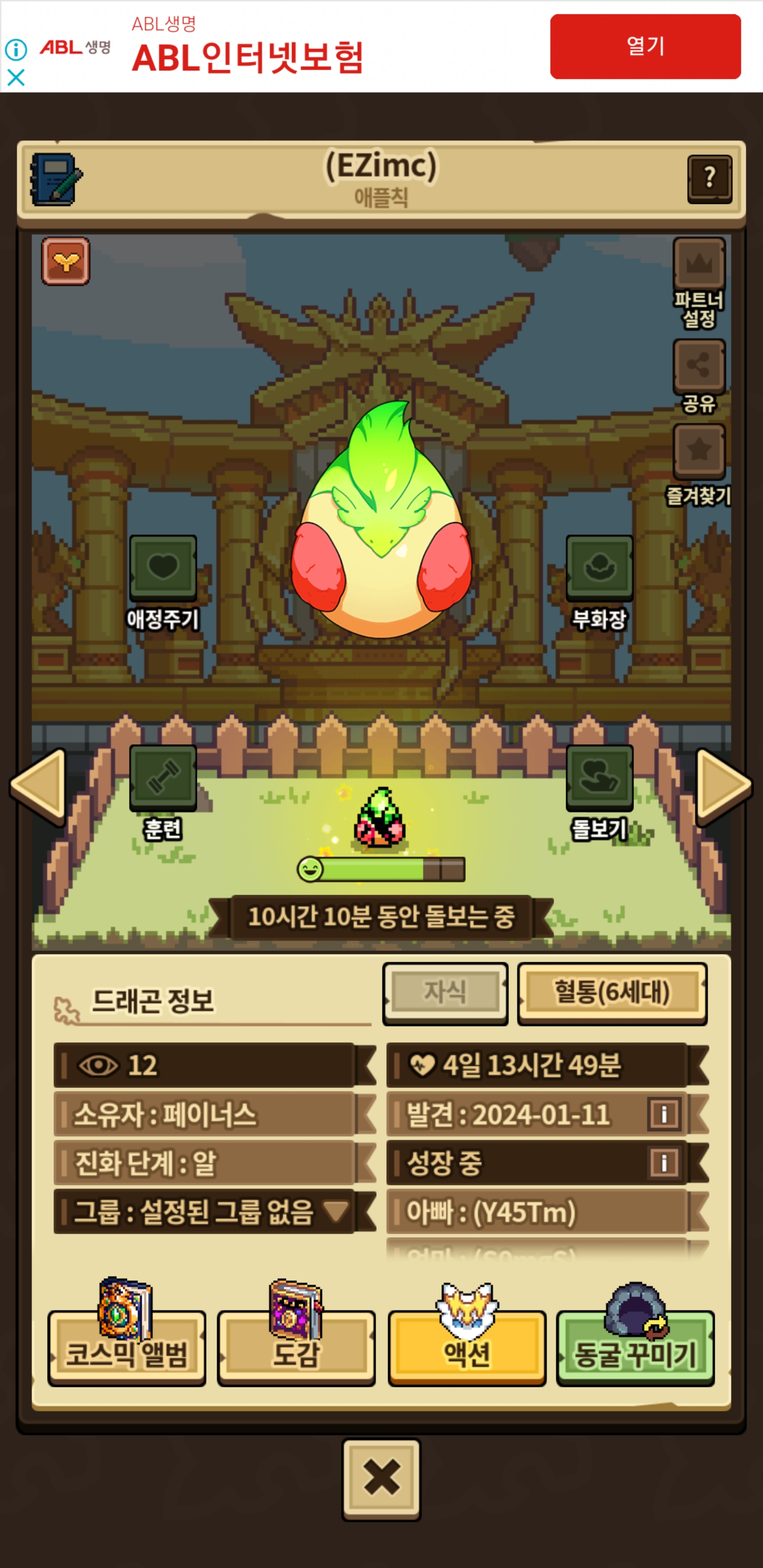Show info for 성장 중 status
Viewport: 763px width, 1568px height.
coord(663,1163)
